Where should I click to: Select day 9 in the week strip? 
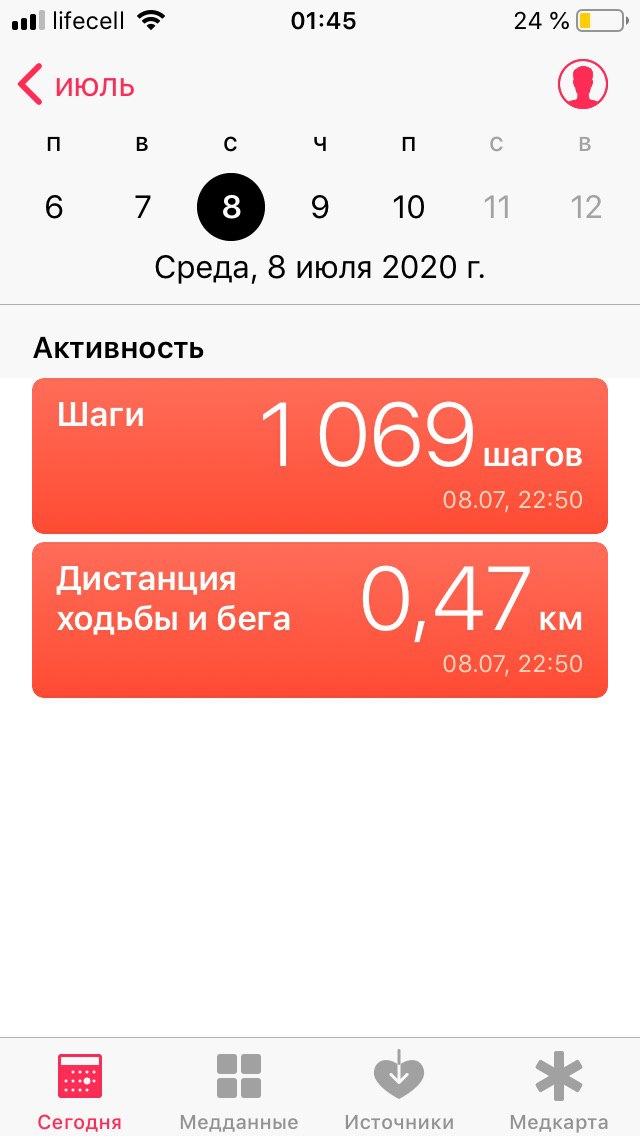point(320,208)
